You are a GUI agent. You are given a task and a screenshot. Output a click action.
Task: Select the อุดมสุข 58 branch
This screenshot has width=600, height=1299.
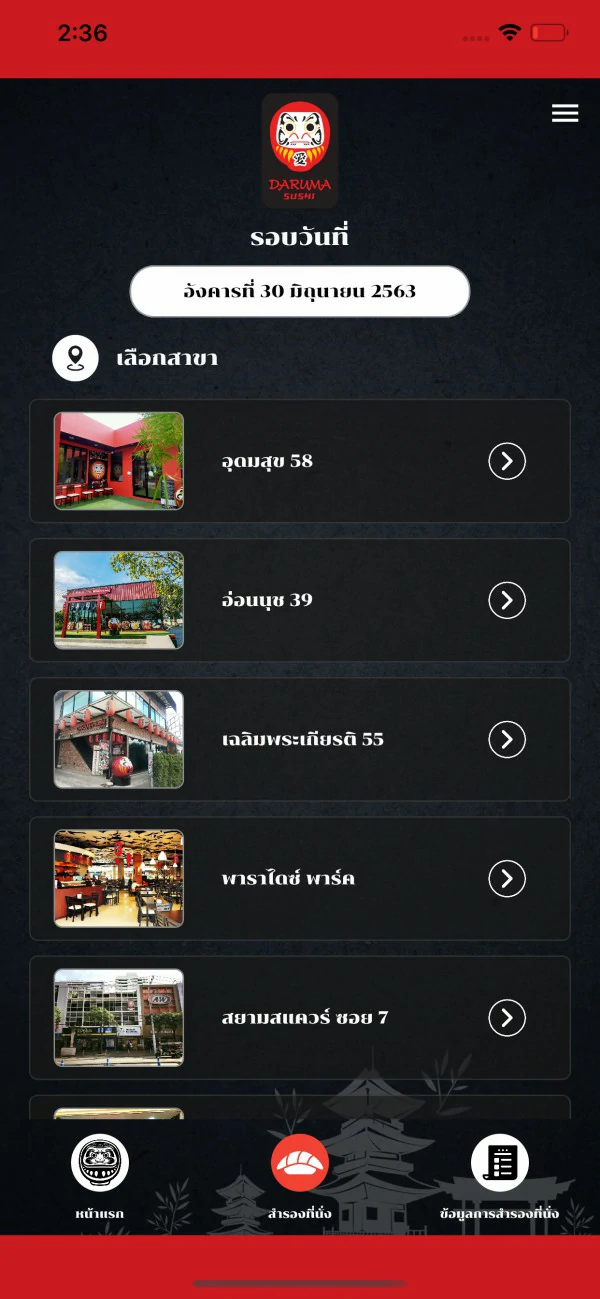click(300, 461)
